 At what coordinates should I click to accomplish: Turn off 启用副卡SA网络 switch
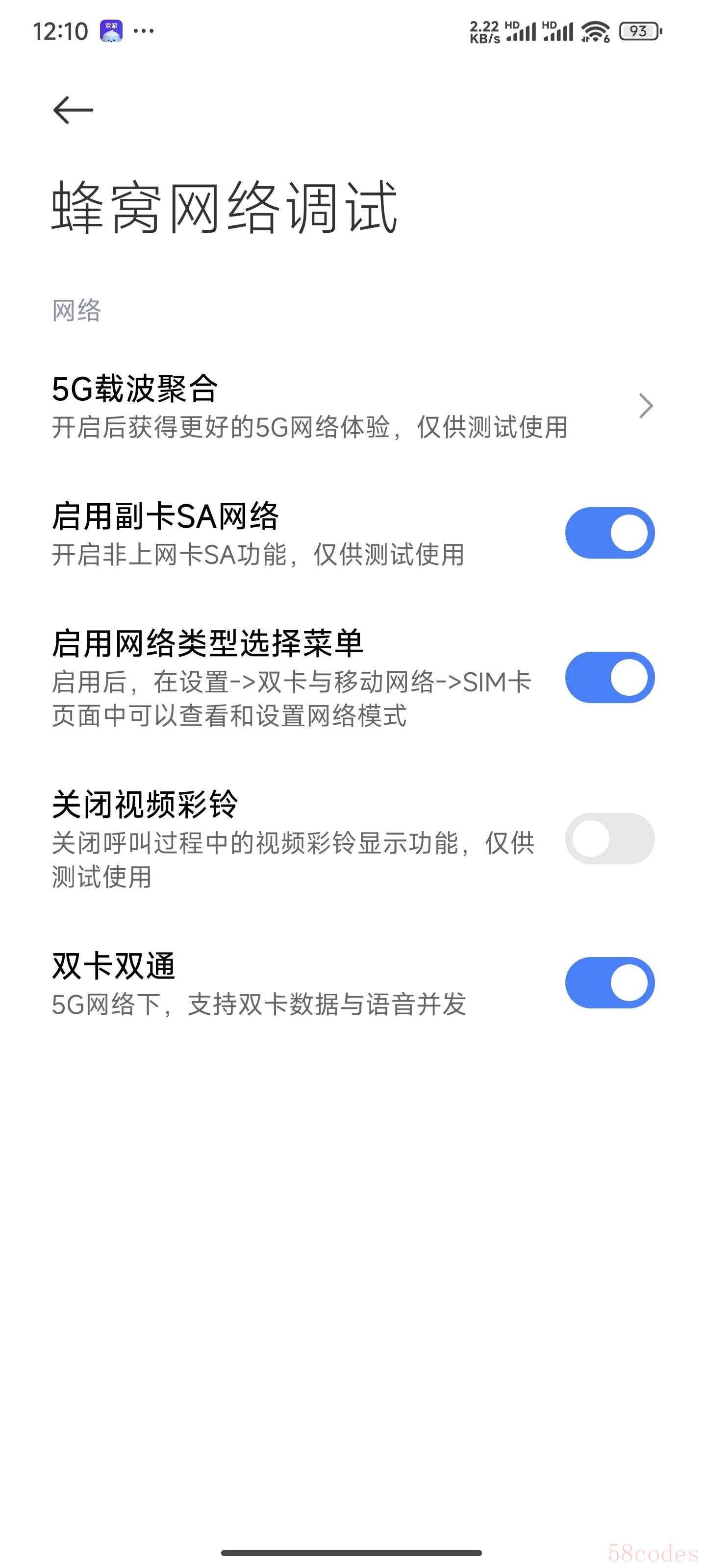(x=609, y=533)
